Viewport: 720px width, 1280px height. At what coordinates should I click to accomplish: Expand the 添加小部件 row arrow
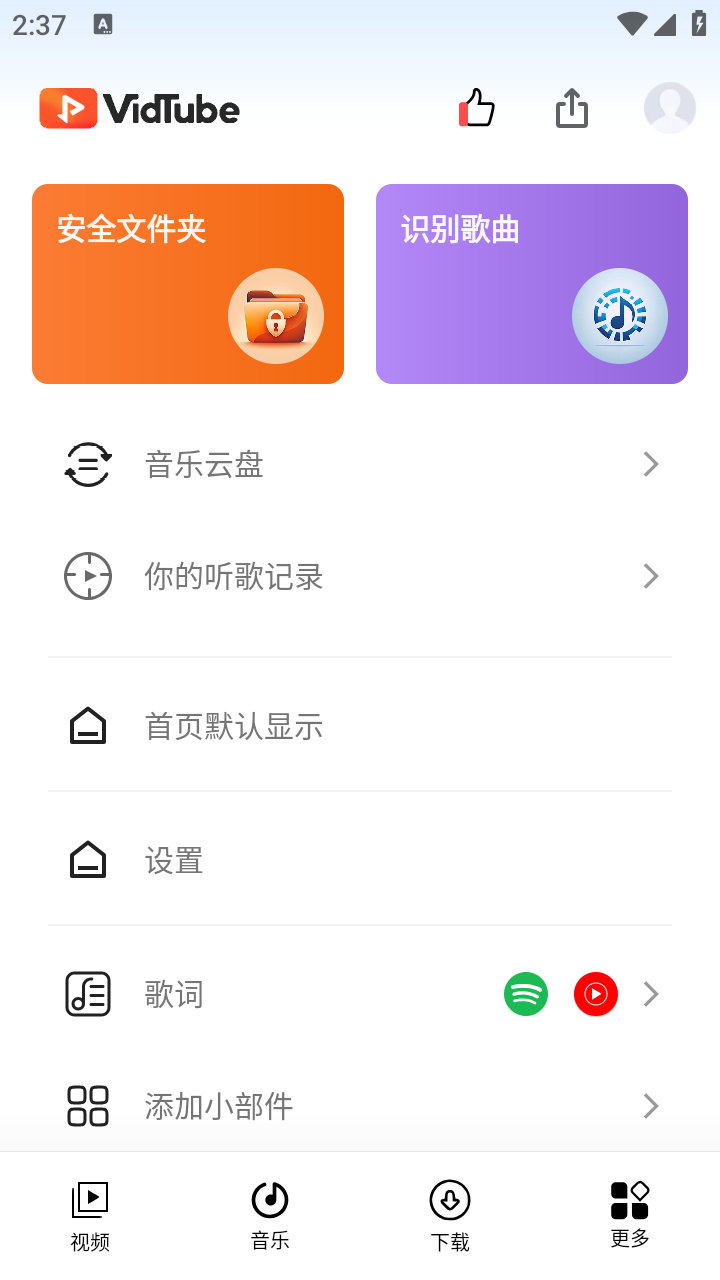(651, 1106)
